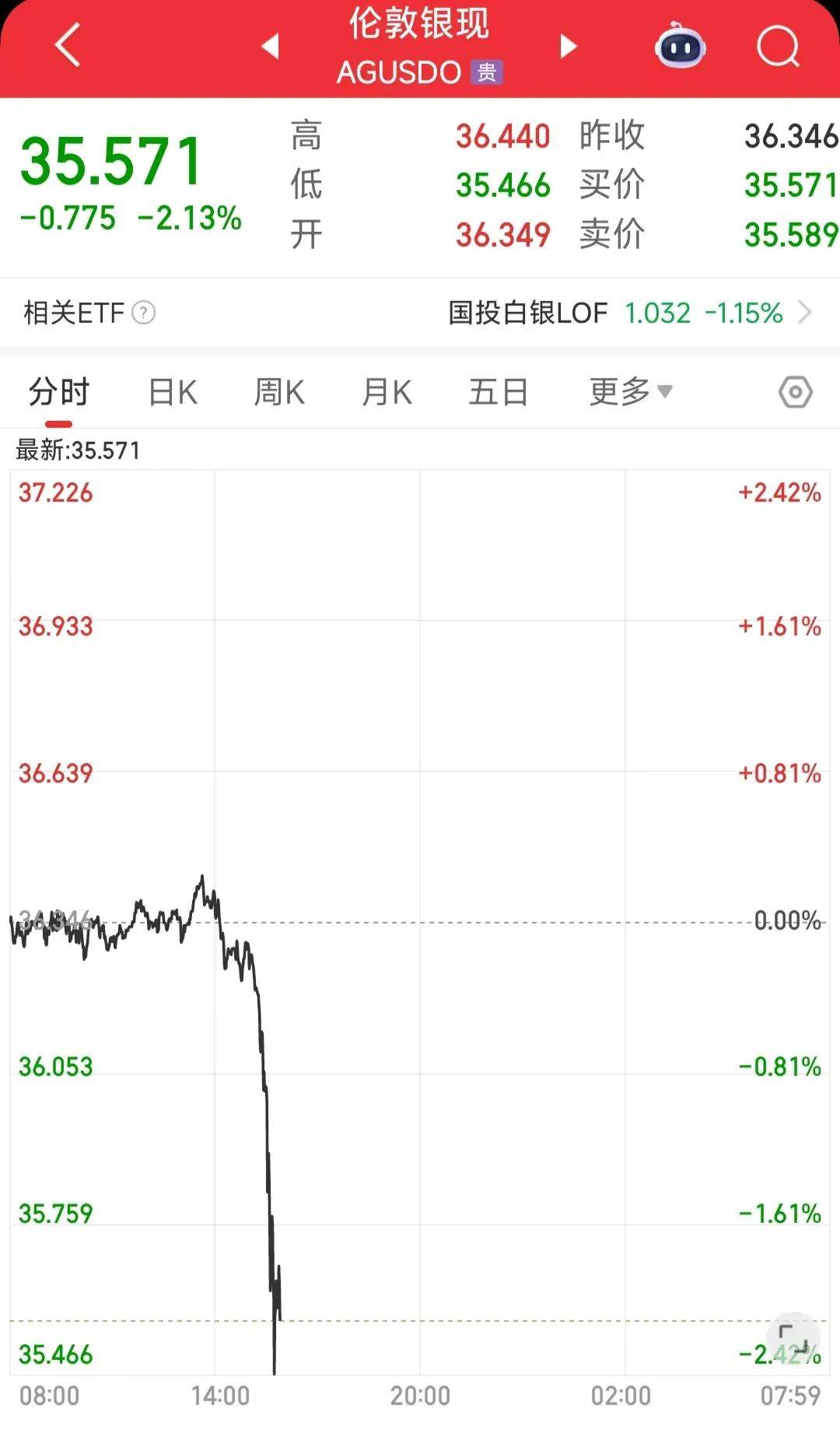Expand the 更多 chart options

pyautogui.click(x=630, y=391)
